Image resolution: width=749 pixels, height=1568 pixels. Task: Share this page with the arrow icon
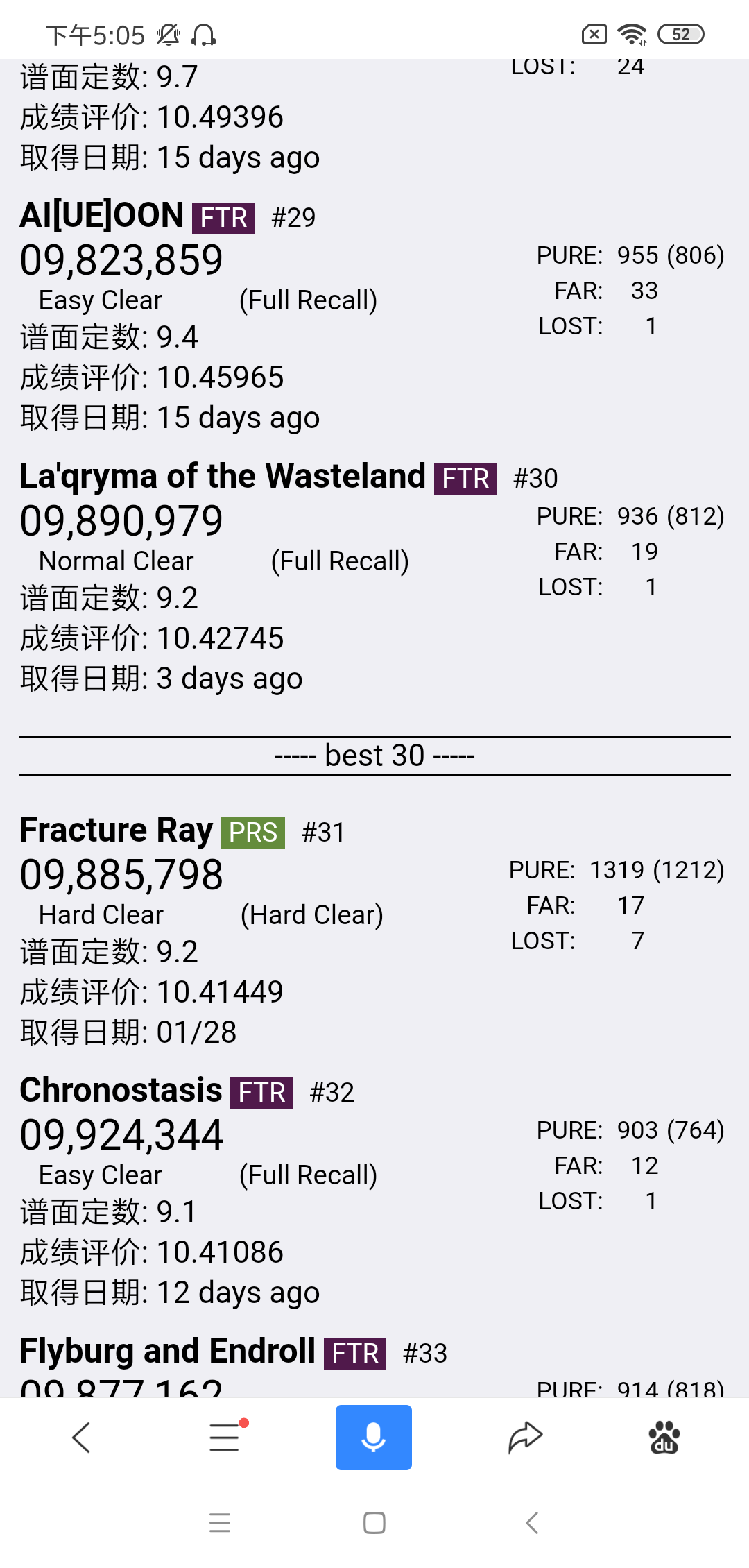click(x=525, y=1437)
